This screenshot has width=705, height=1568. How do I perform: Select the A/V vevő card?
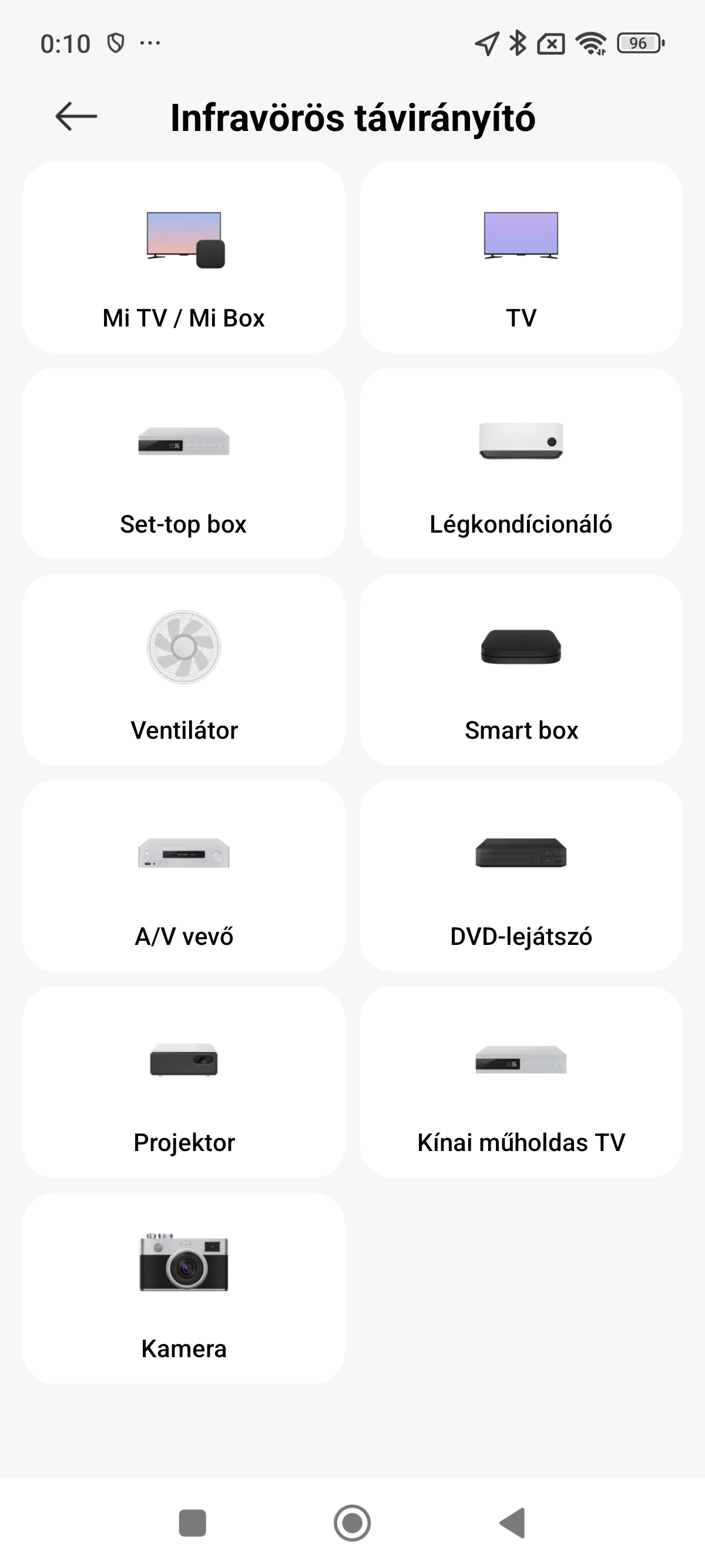coord(184,876)
